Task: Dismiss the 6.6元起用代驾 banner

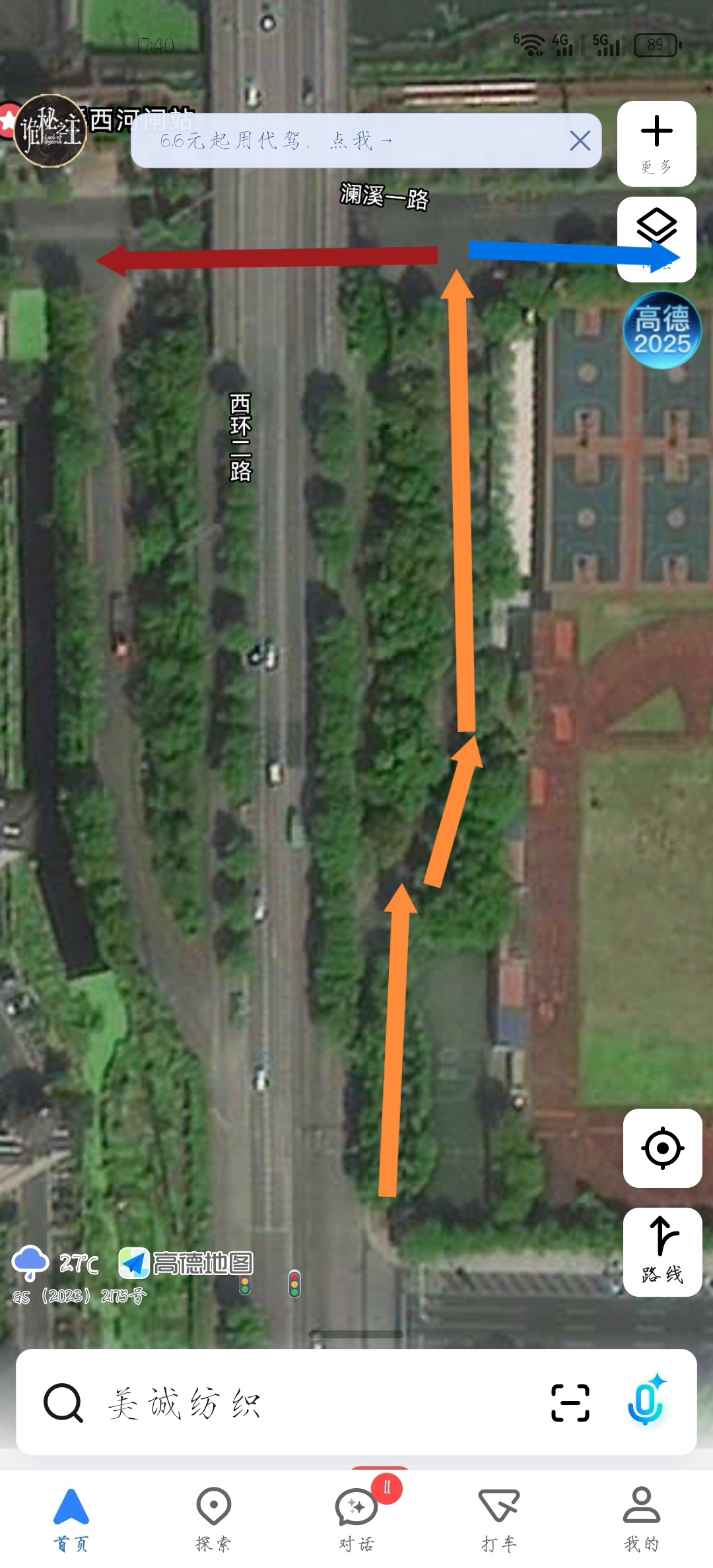Action: pyautogui.click(x=580, y=140)
